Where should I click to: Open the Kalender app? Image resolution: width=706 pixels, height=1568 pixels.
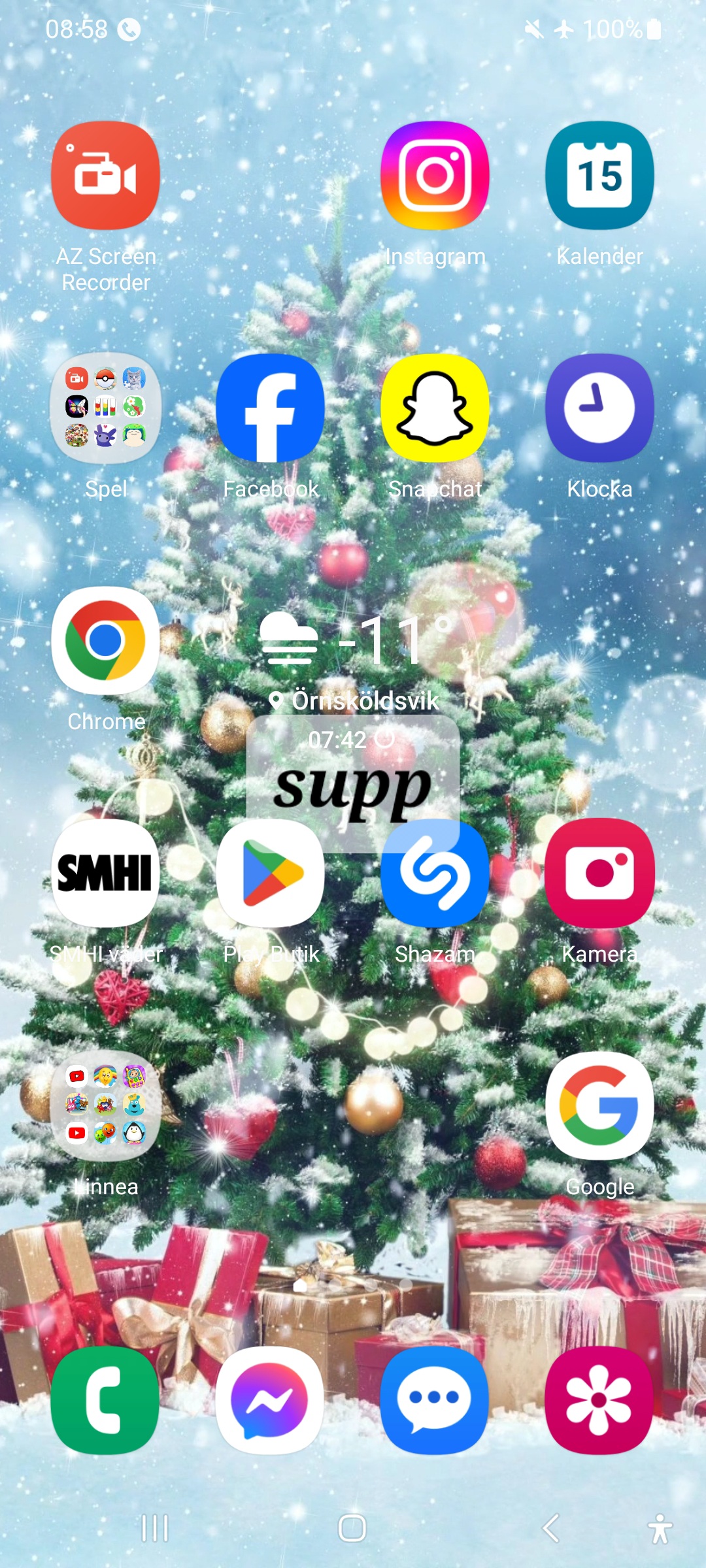tap(599, 176)
